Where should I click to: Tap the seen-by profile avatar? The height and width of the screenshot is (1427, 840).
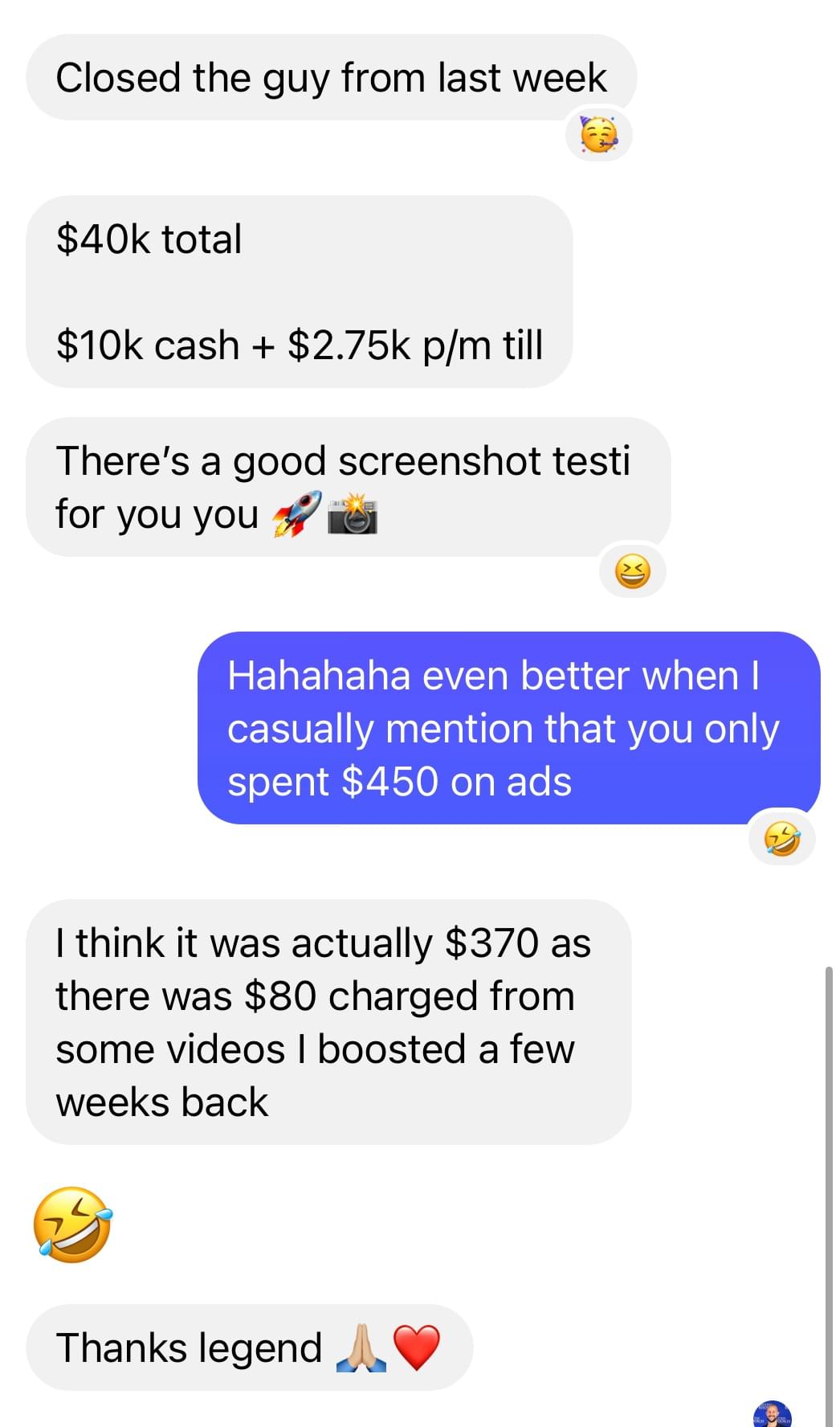click(773, 1413)
